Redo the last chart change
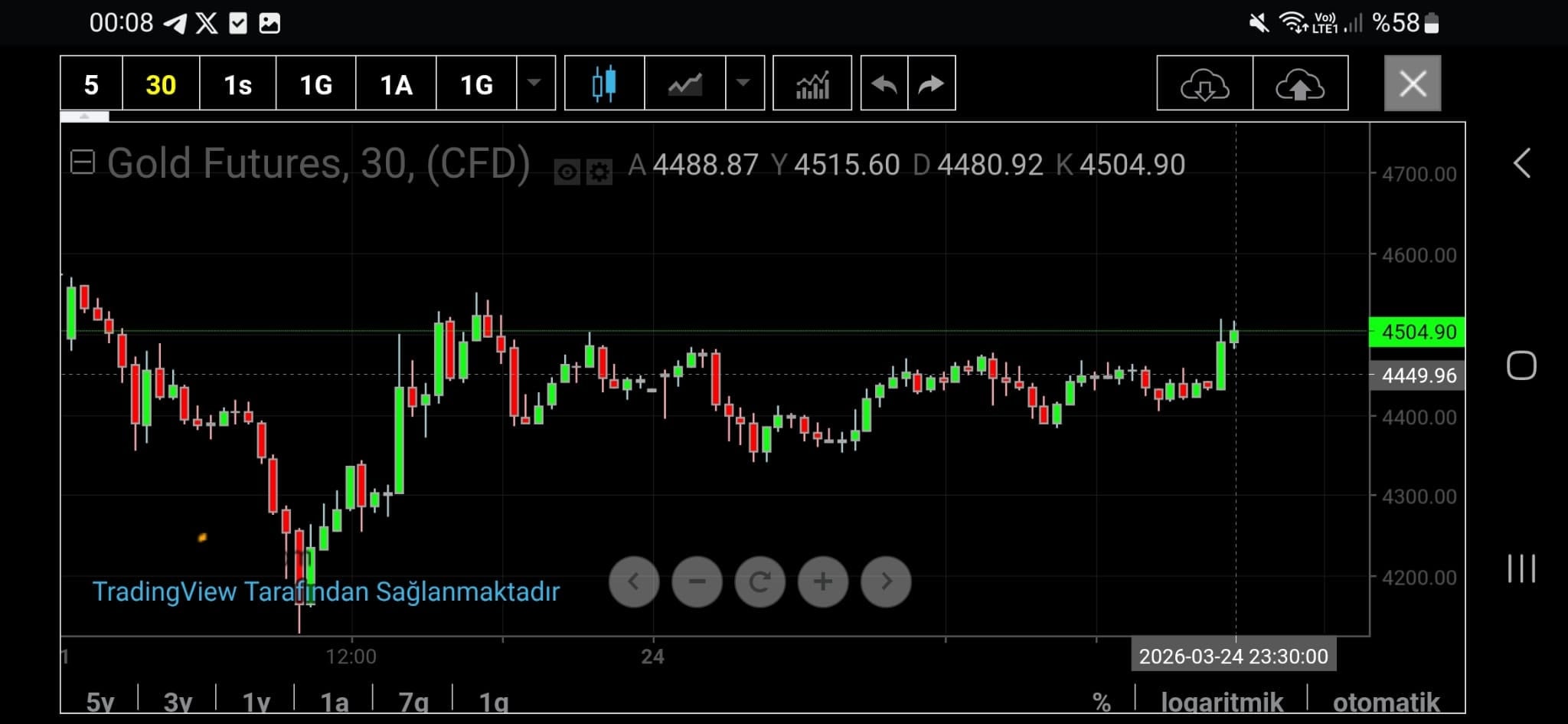Screen dimensions: 1568x724 (x=932, y=83)
